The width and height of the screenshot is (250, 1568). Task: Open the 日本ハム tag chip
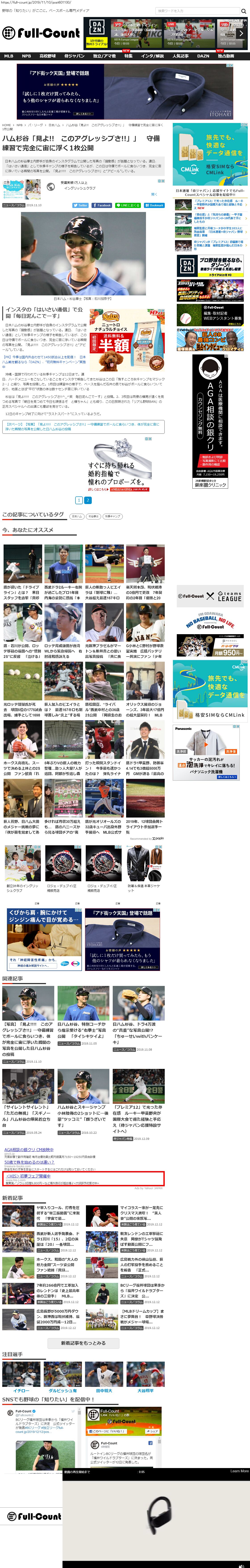[x=77, y=516]
